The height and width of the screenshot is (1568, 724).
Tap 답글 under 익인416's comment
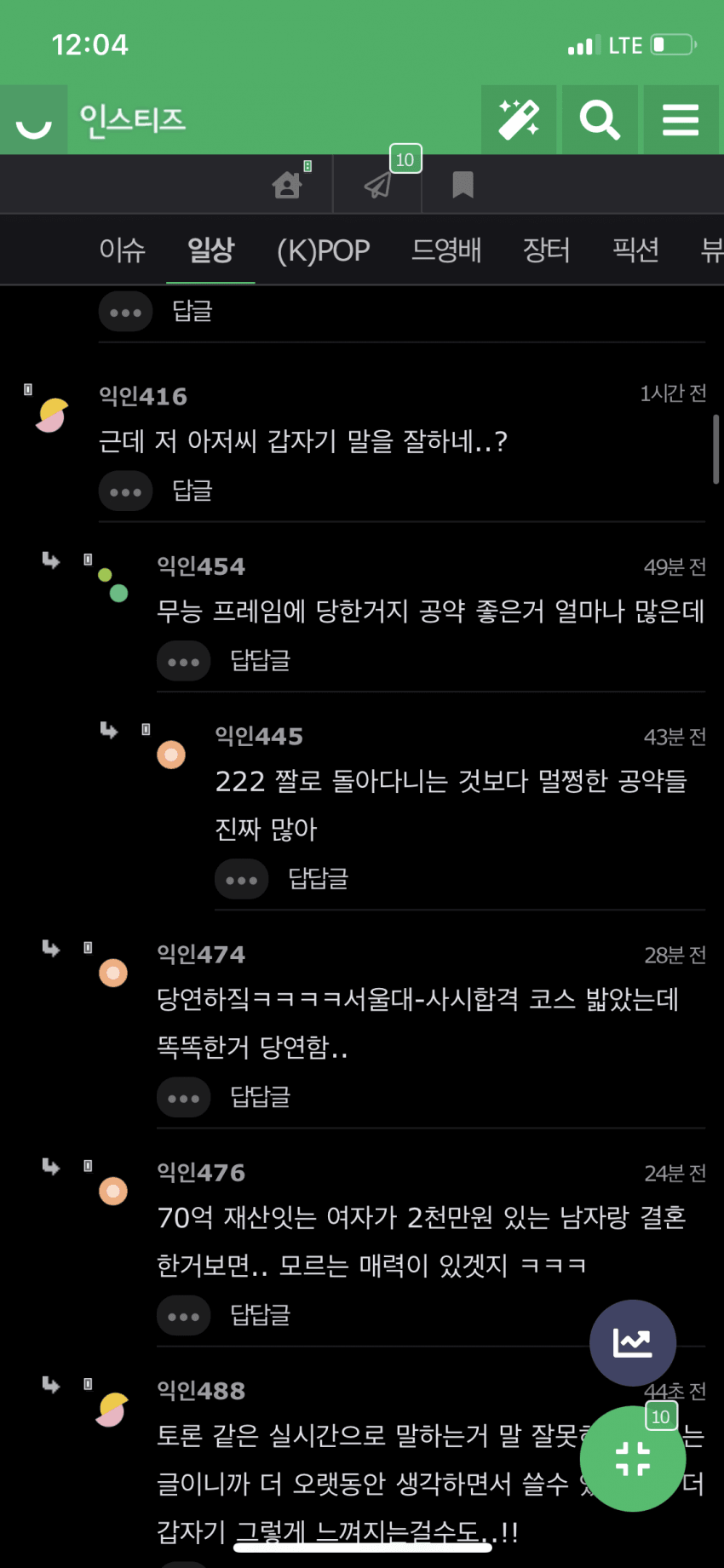coord(192,491)
